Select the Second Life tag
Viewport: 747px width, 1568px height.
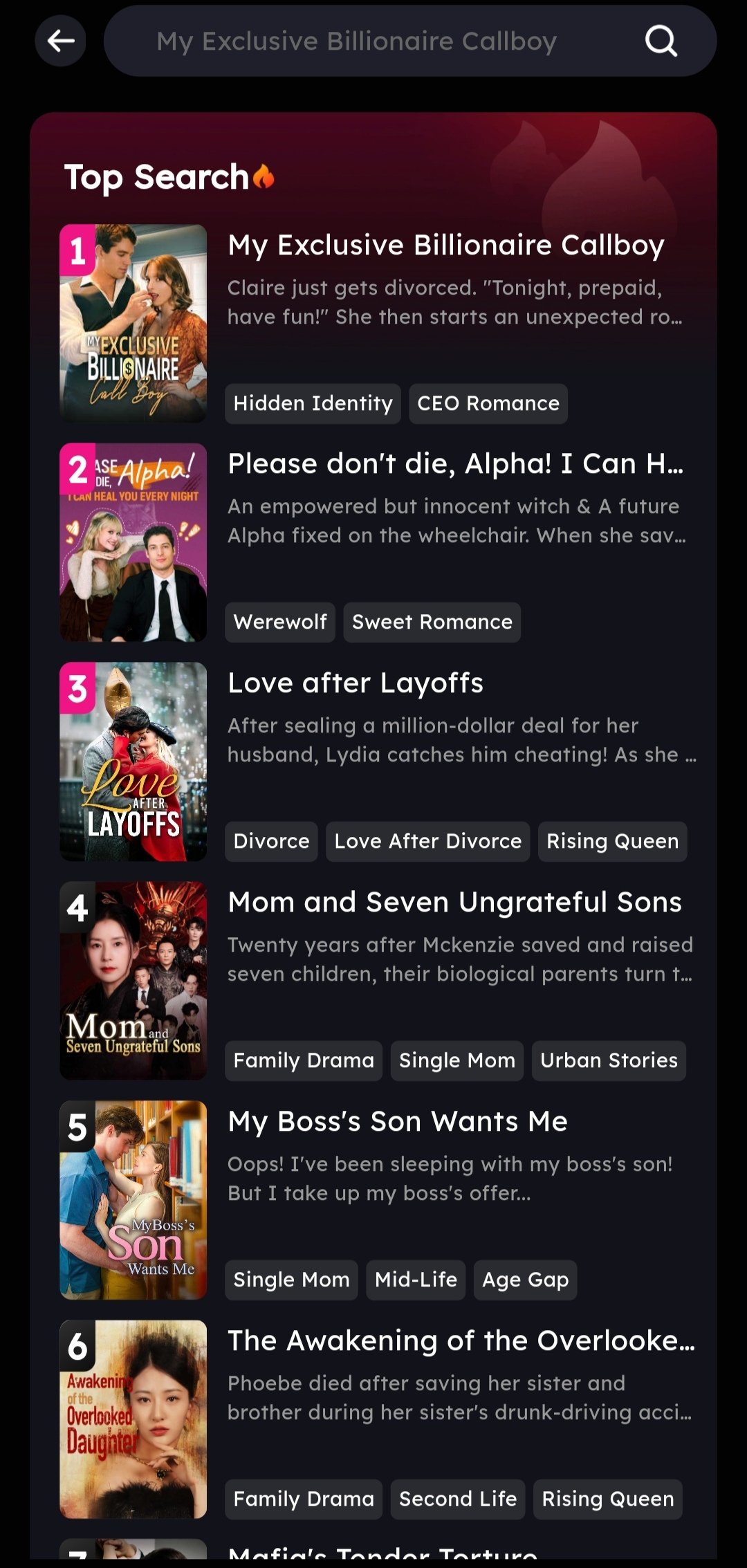click(x=458, y=1500)
